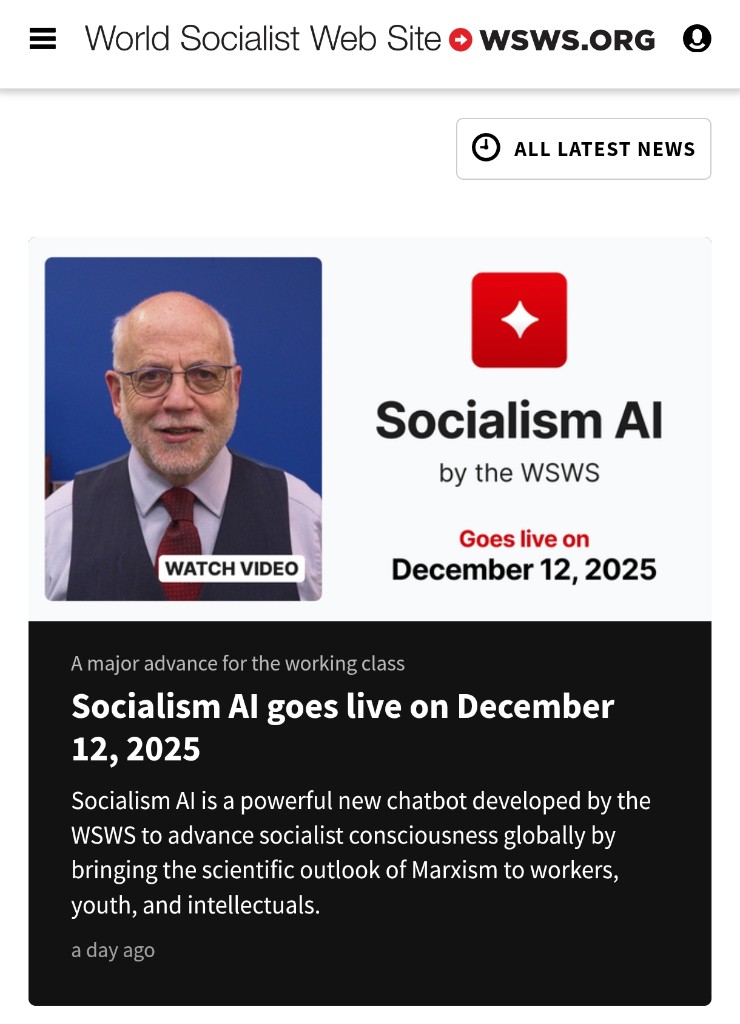Open the user account icon

[696, 39]
